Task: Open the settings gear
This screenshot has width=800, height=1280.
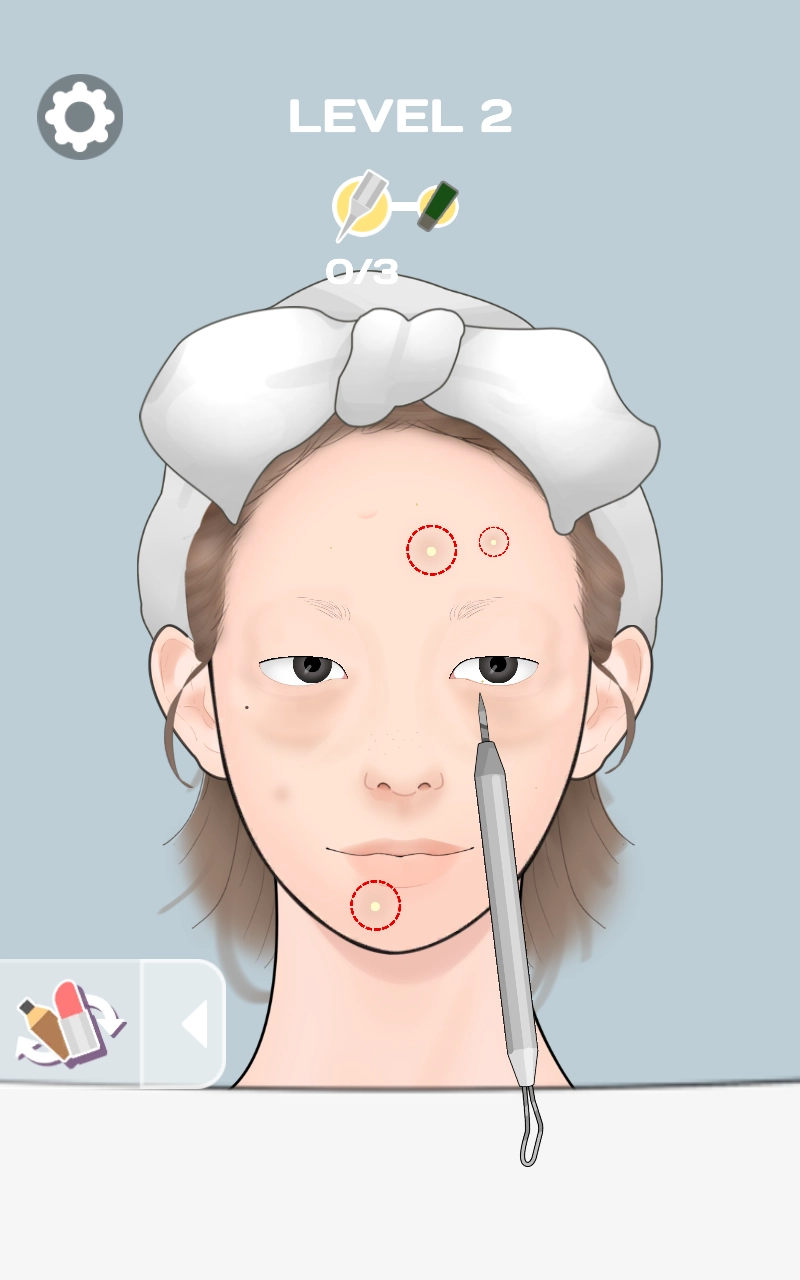Action: click(80, 116)
